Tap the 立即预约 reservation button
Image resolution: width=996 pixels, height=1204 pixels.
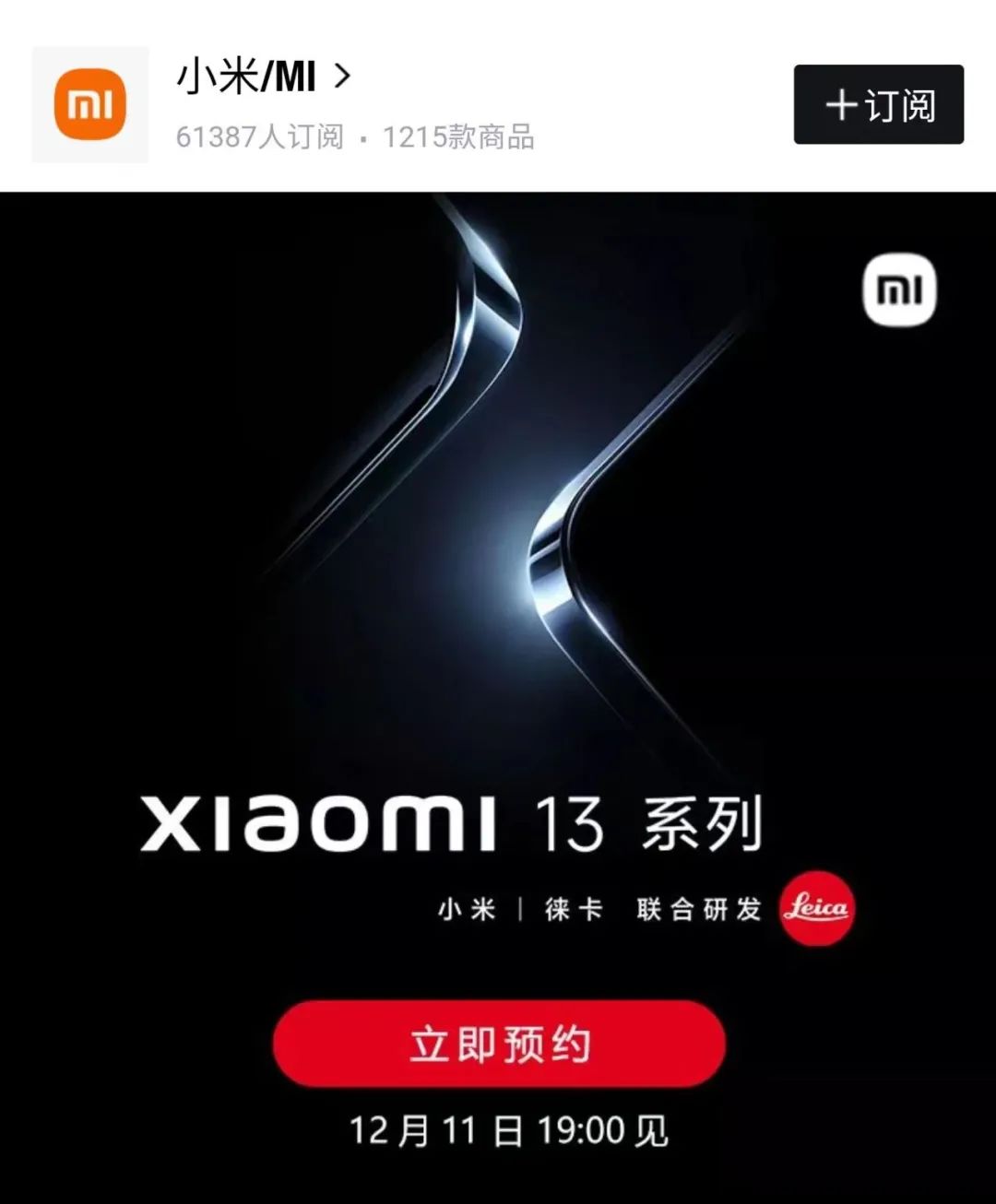498,1043
